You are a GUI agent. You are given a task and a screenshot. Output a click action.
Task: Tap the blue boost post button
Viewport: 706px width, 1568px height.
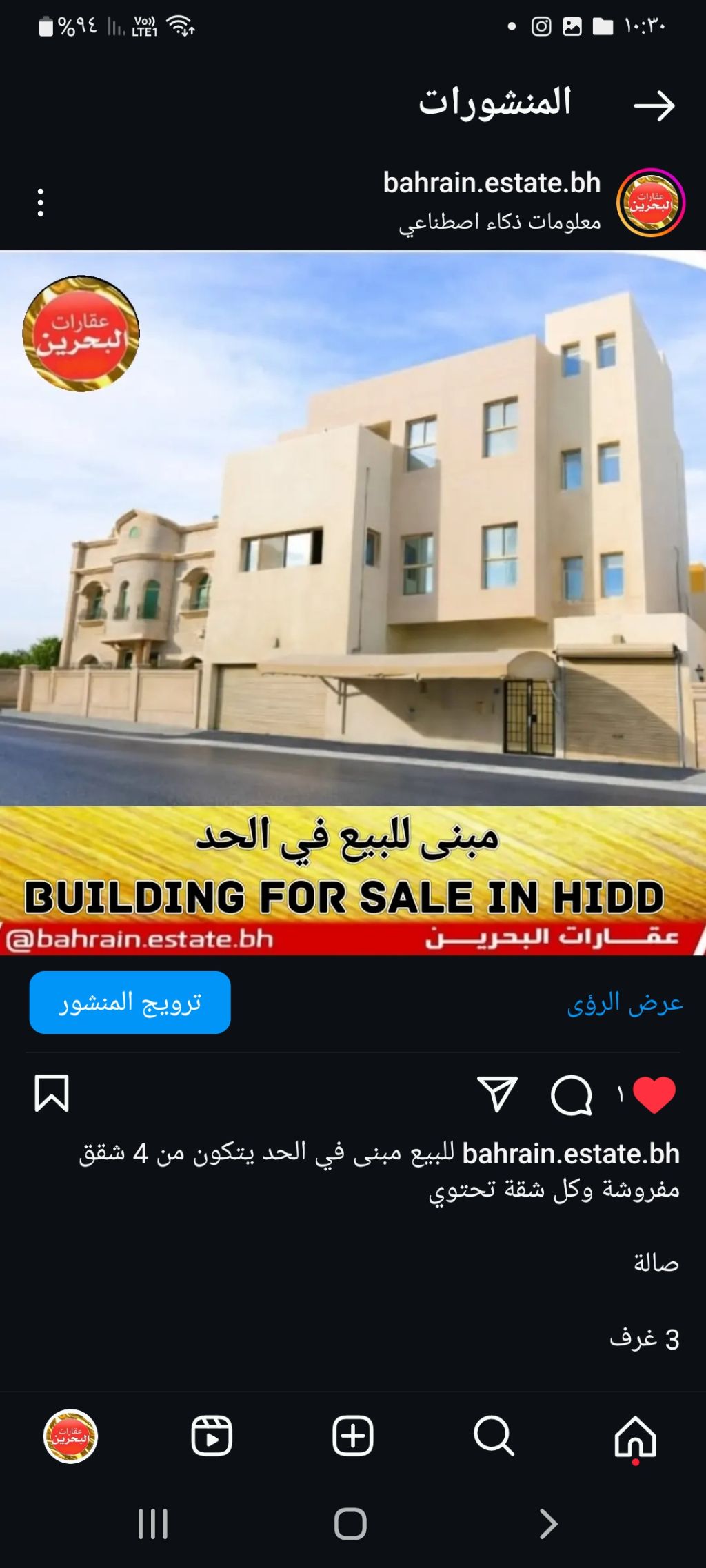pos(130,1002)
